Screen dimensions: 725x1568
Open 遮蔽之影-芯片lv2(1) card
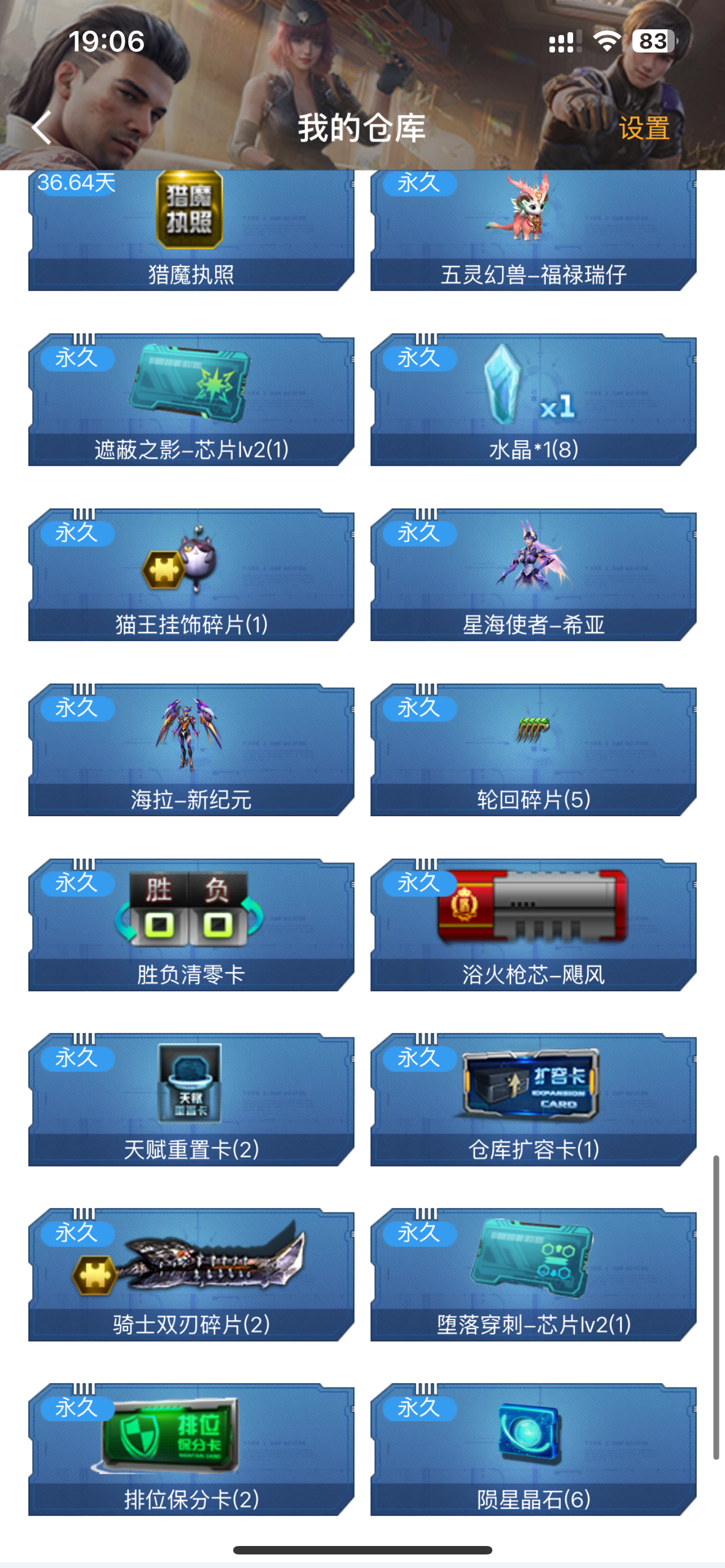click(190, 399)
